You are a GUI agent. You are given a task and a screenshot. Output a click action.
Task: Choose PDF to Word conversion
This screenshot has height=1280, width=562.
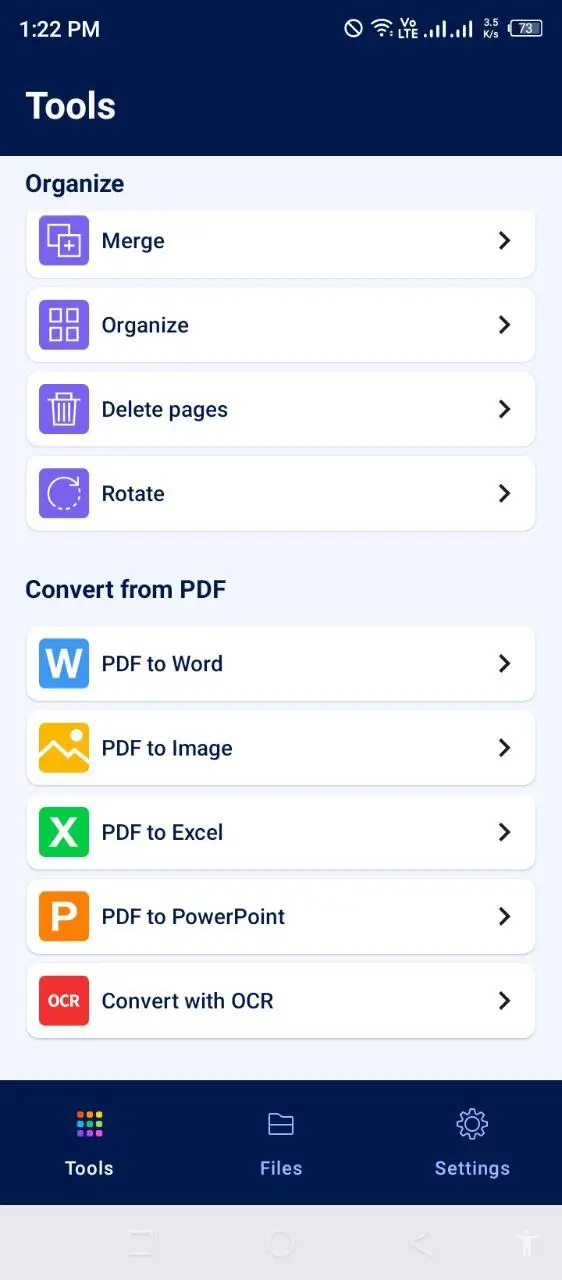[281, 664]
